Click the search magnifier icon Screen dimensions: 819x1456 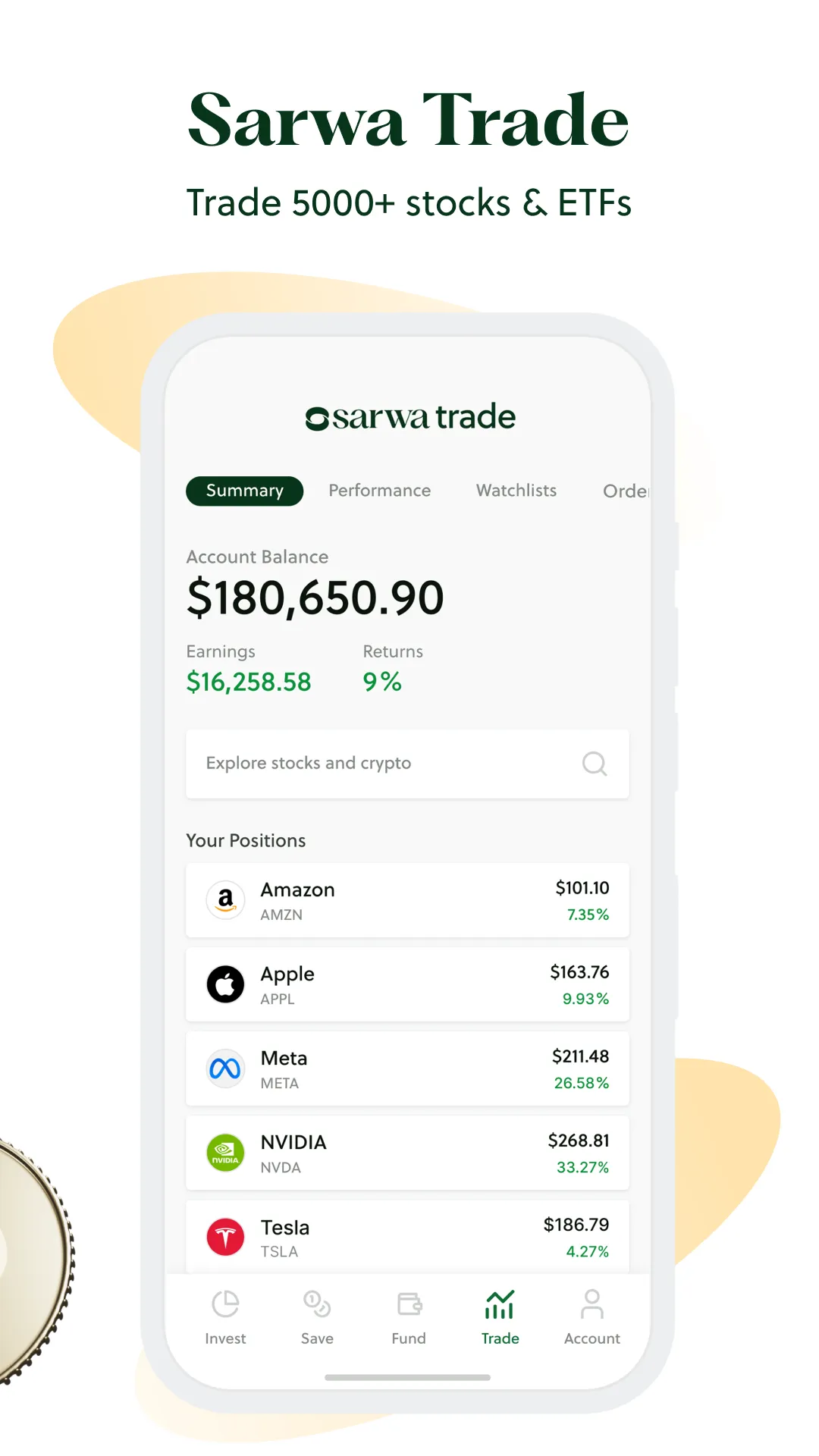595,764
